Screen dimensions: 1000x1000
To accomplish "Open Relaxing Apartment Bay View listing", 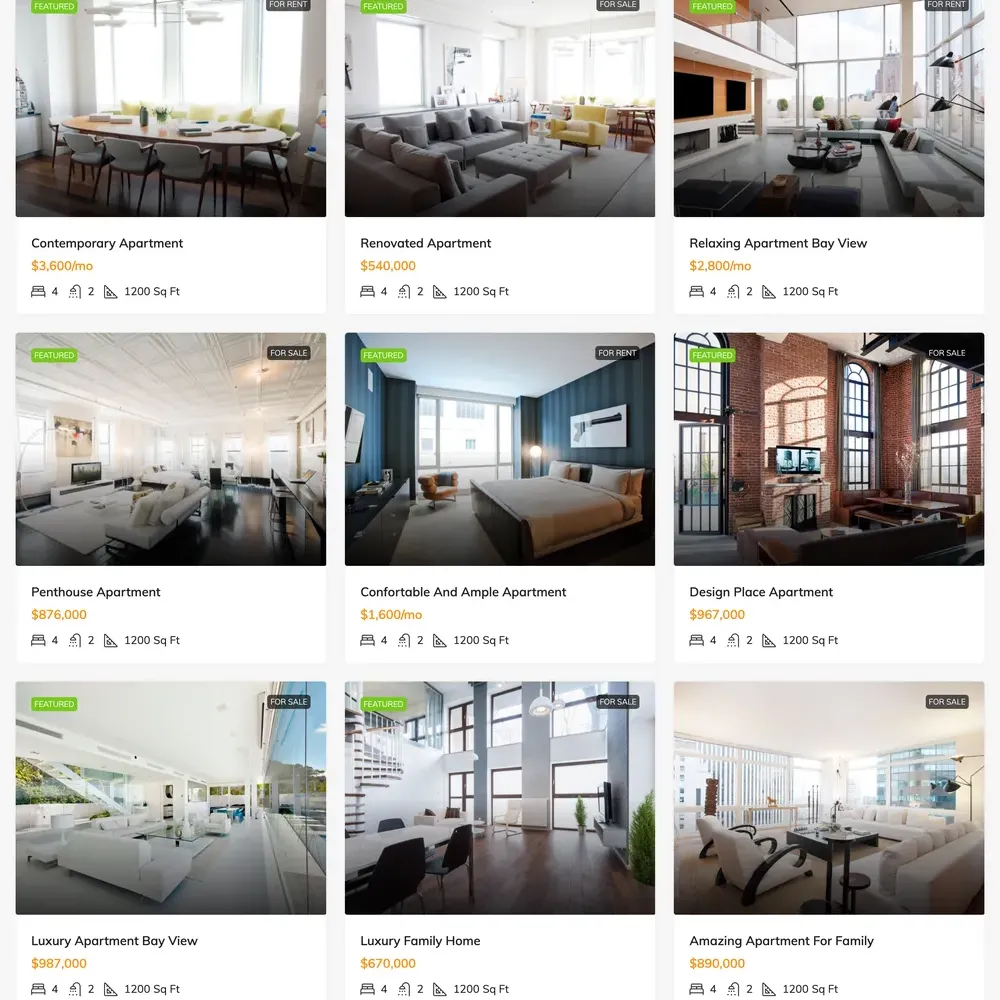I will 778,243.
